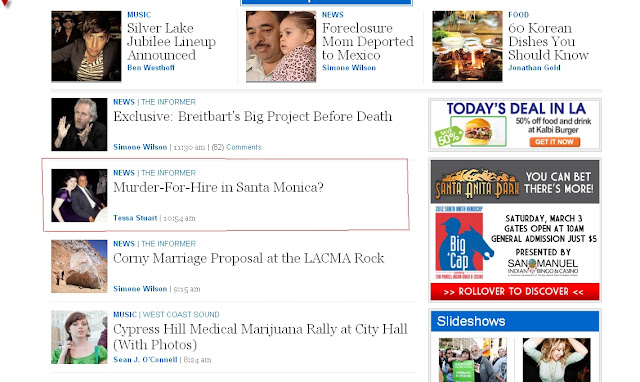Image resolution: width=640 pixels, height=382 pixels.
Task: Read 60 Korean Dishes You Should Know
Action: 548,41
